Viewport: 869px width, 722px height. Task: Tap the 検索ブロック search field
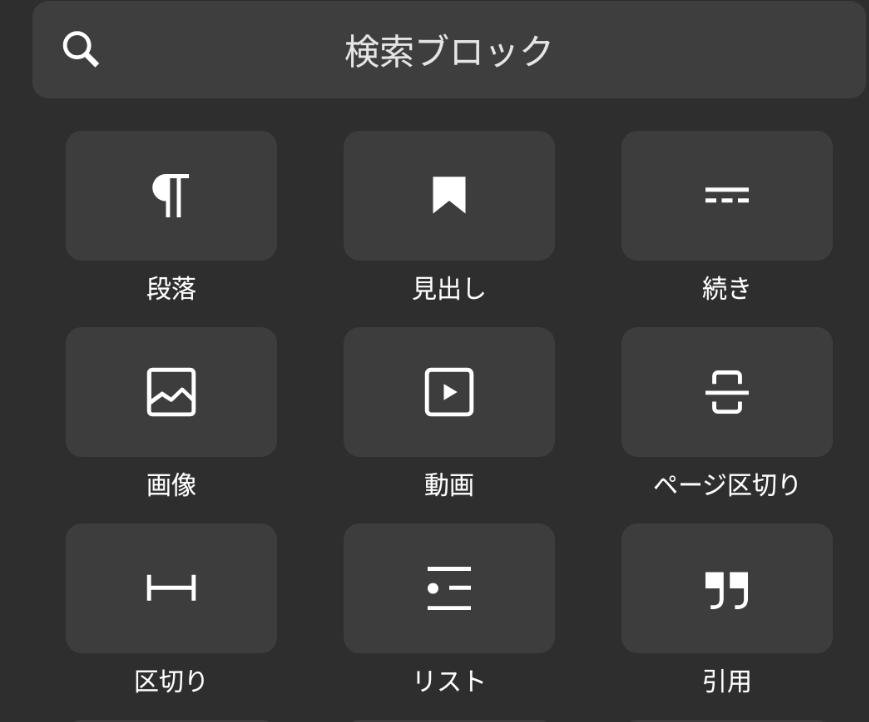(x=448, y=50)
